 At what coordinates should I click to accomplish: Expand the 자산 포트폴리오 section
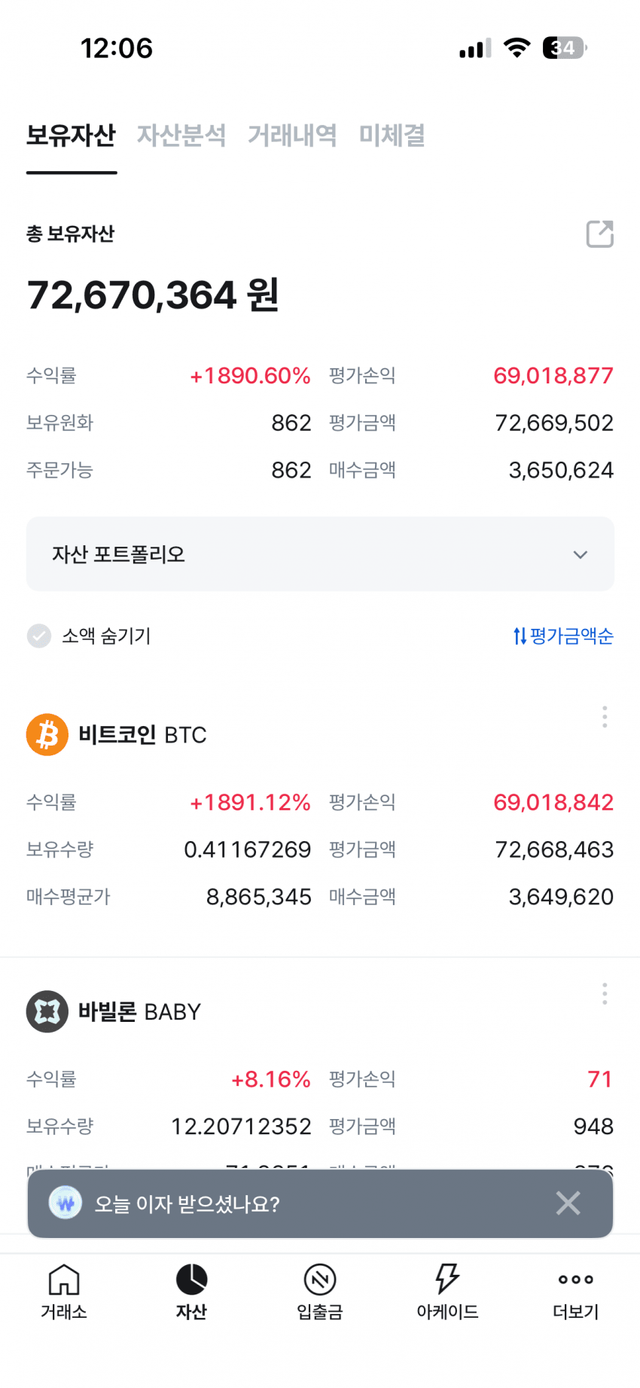tap(320, 554)
